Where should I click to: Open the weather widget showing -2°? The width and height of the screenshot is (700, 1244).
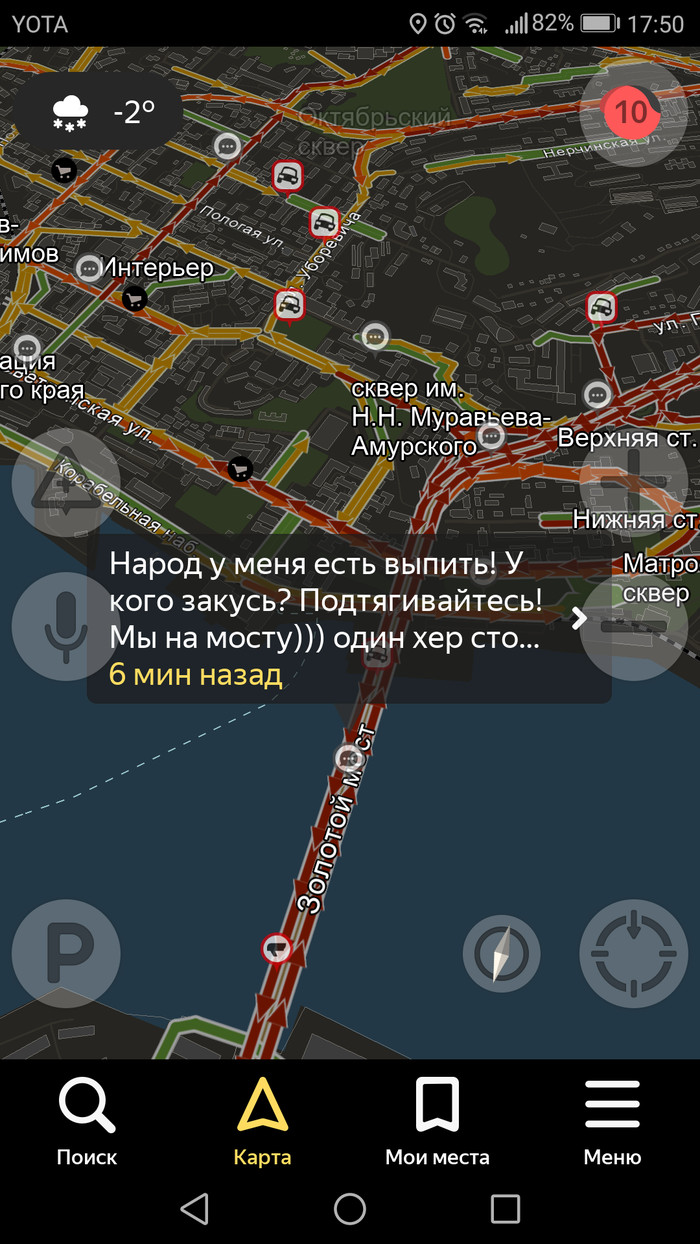[x=101, y=112]
